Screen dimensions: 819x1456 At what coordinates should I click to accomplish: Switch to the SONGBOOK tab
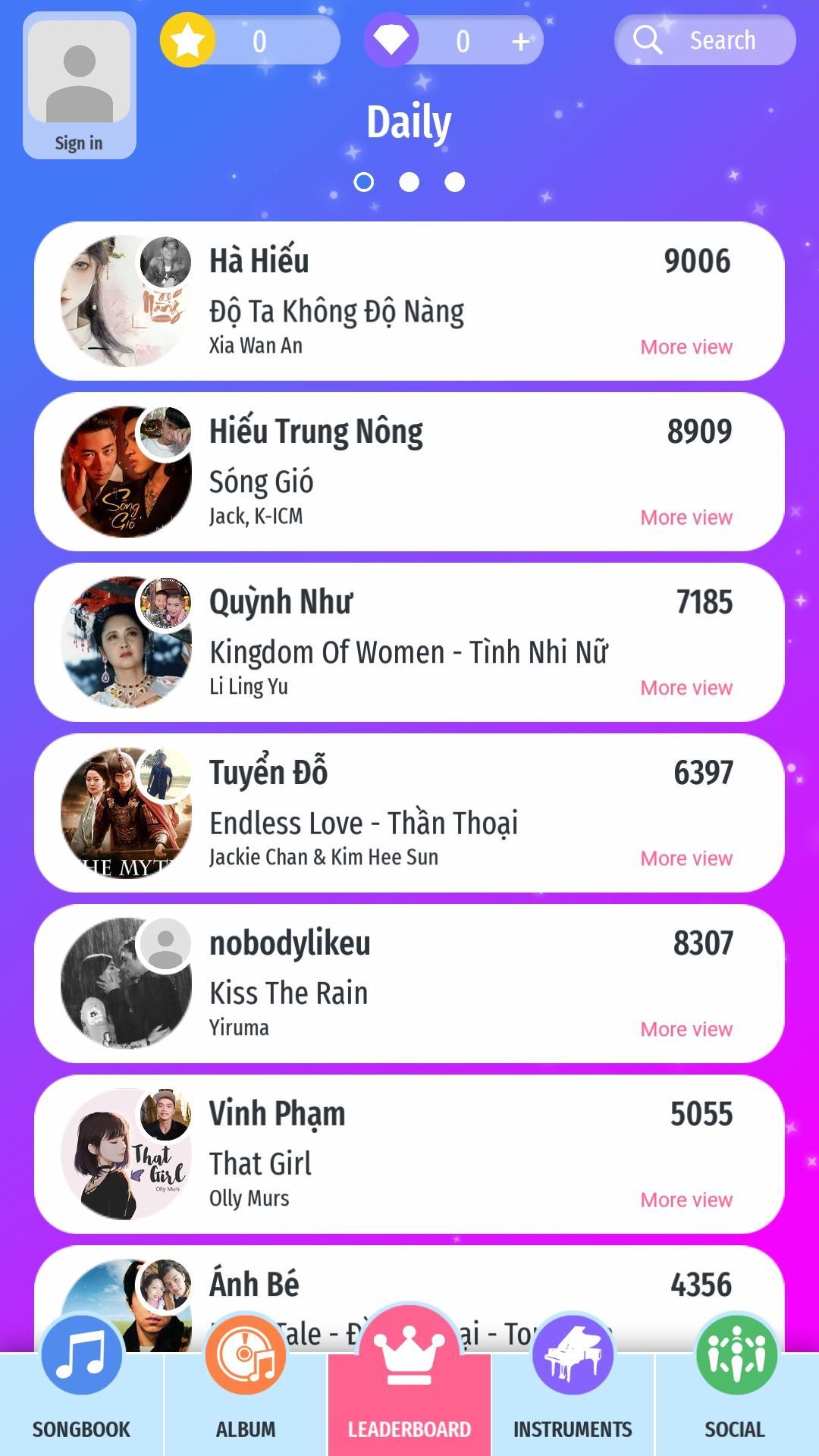click(x=81, y=1429)
